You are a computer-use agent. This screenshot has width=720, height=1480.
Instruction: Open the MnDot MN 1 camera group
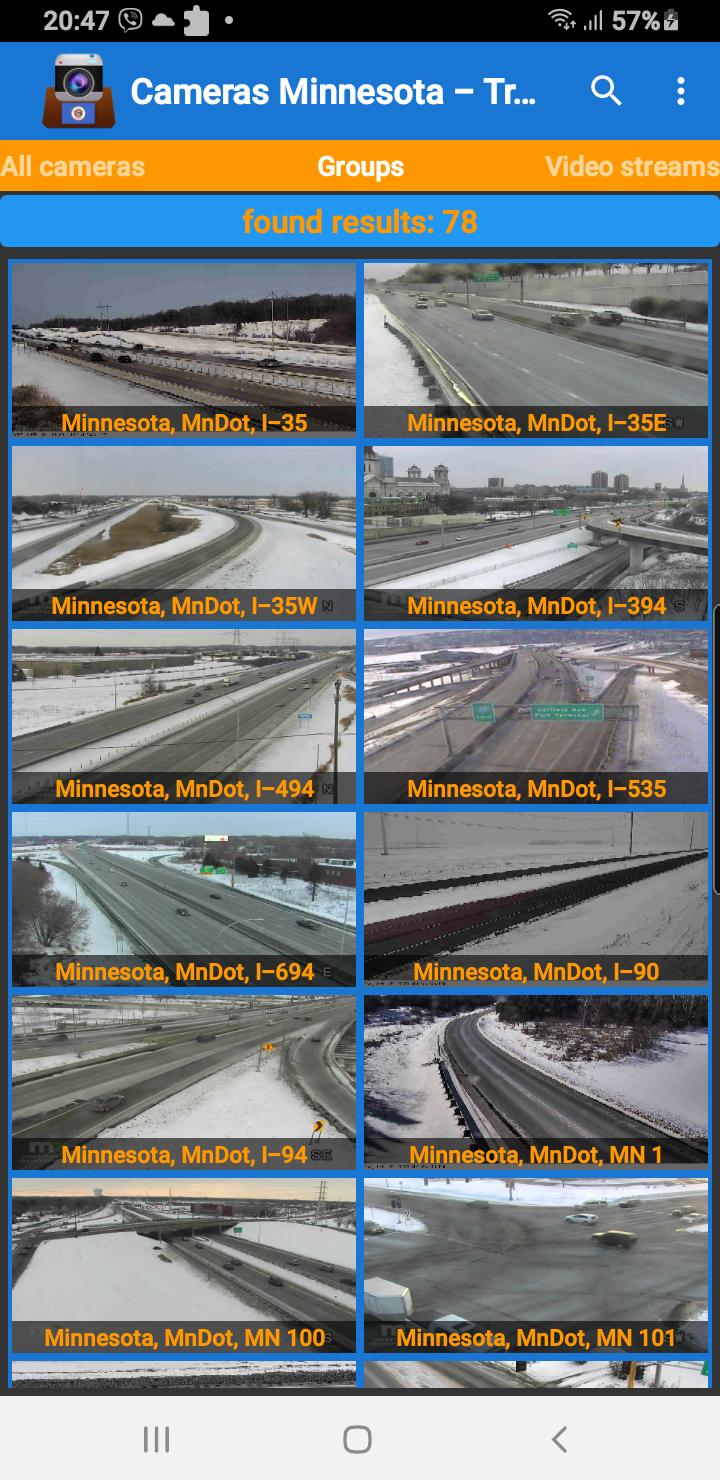point(536,1080)
